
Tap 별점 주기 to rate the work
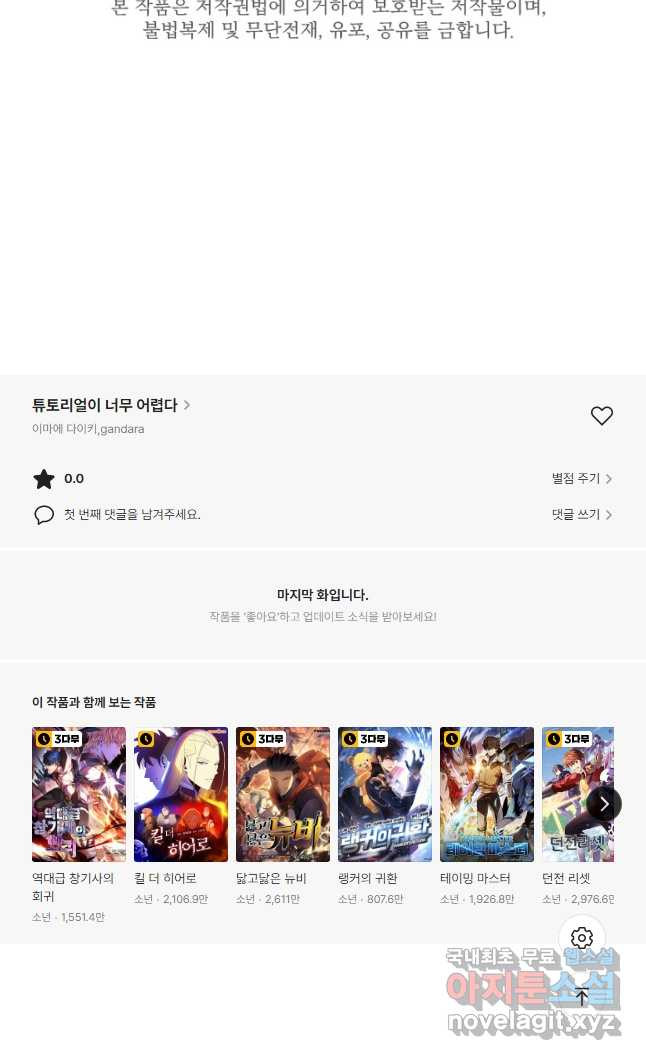(581, 479)
